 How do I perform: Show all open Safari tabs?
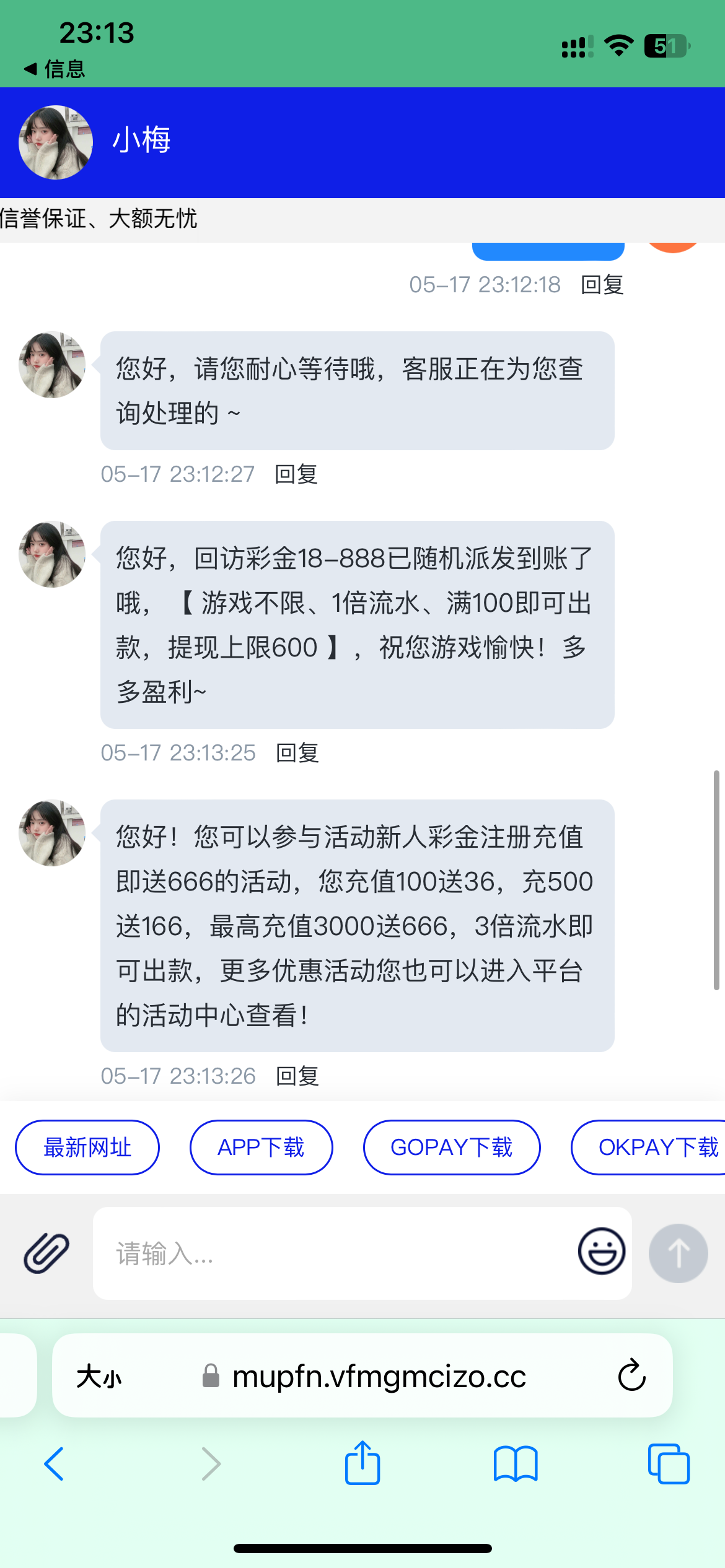coord(669,1464)
